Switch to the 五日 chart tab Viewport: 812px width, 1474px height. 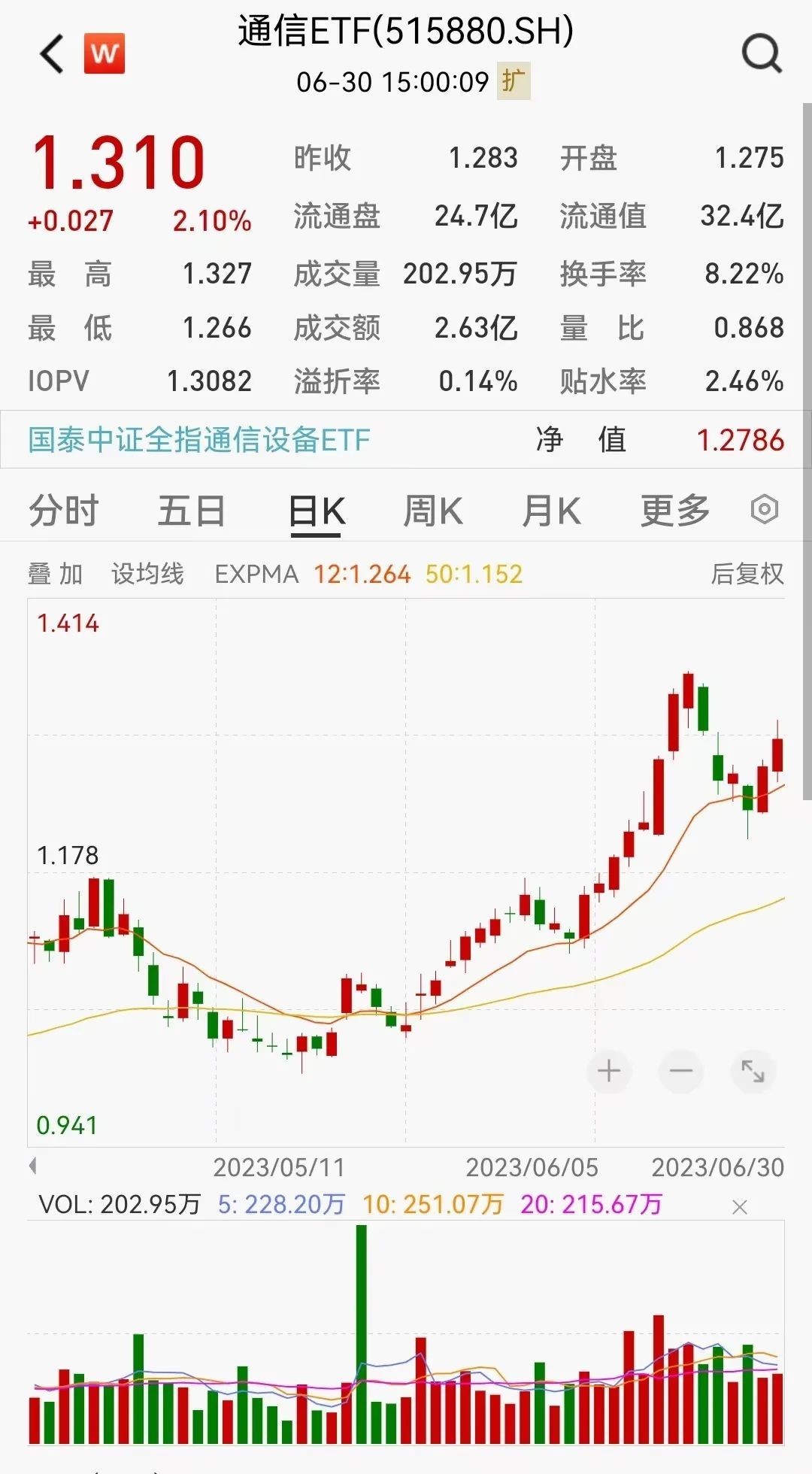[x=191, y=511]
